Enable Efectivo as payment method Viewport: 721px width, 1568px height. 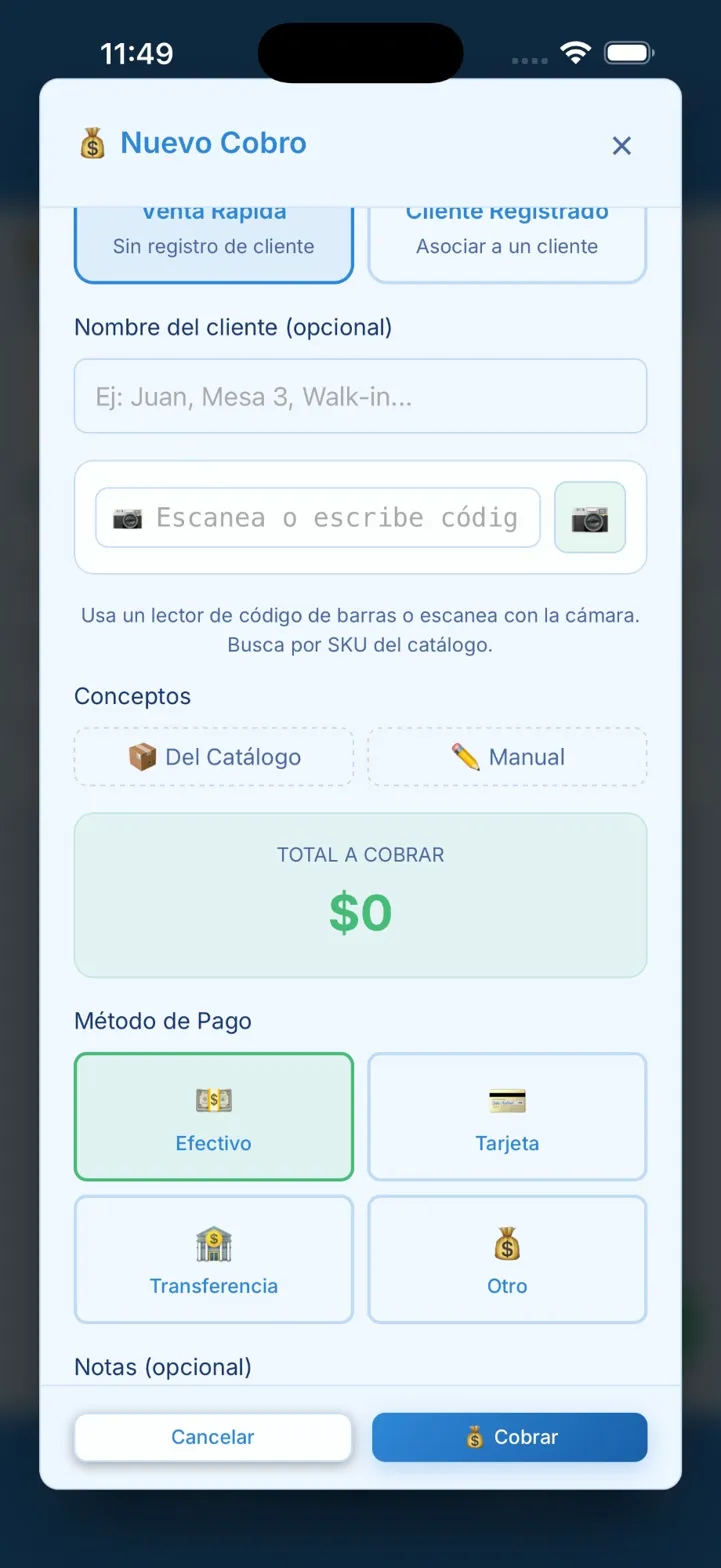pos(213,1117)
